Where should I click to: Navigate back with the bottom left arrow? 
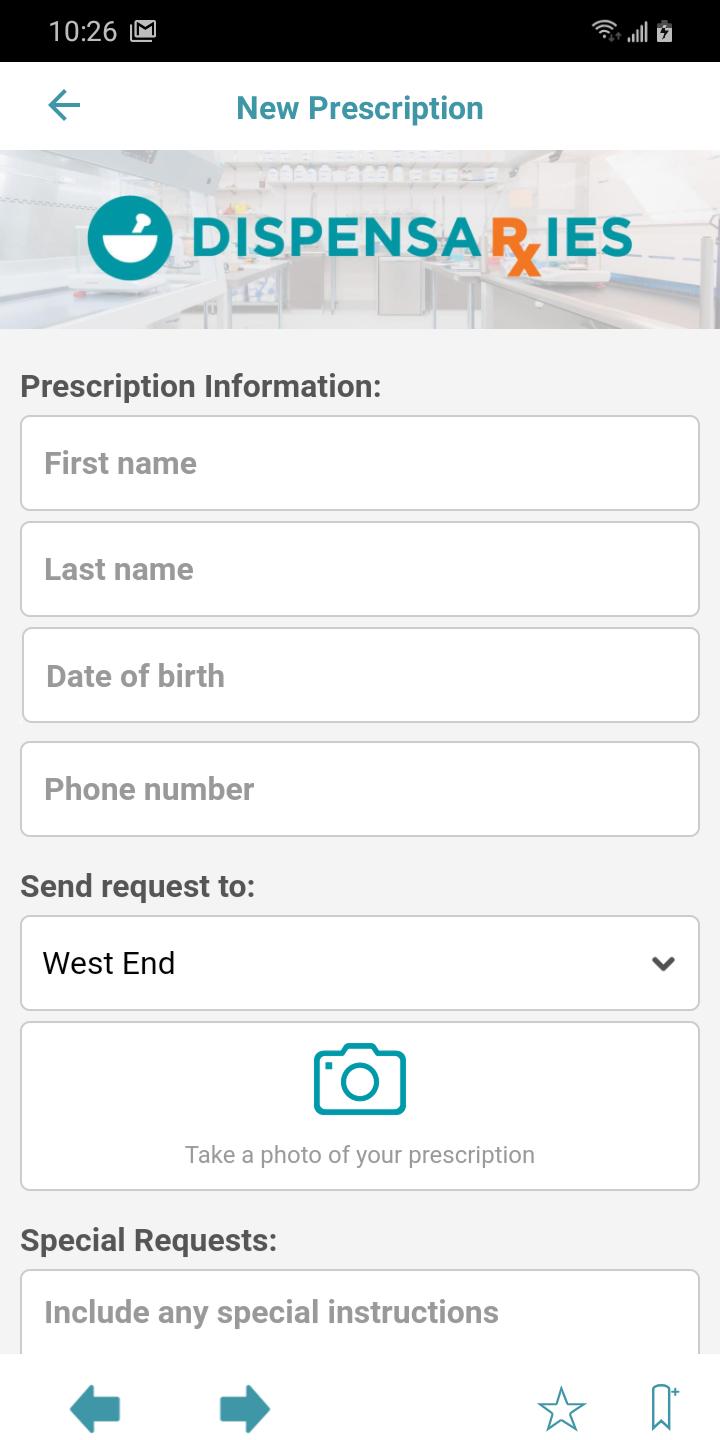click(x=95, y=1409)
